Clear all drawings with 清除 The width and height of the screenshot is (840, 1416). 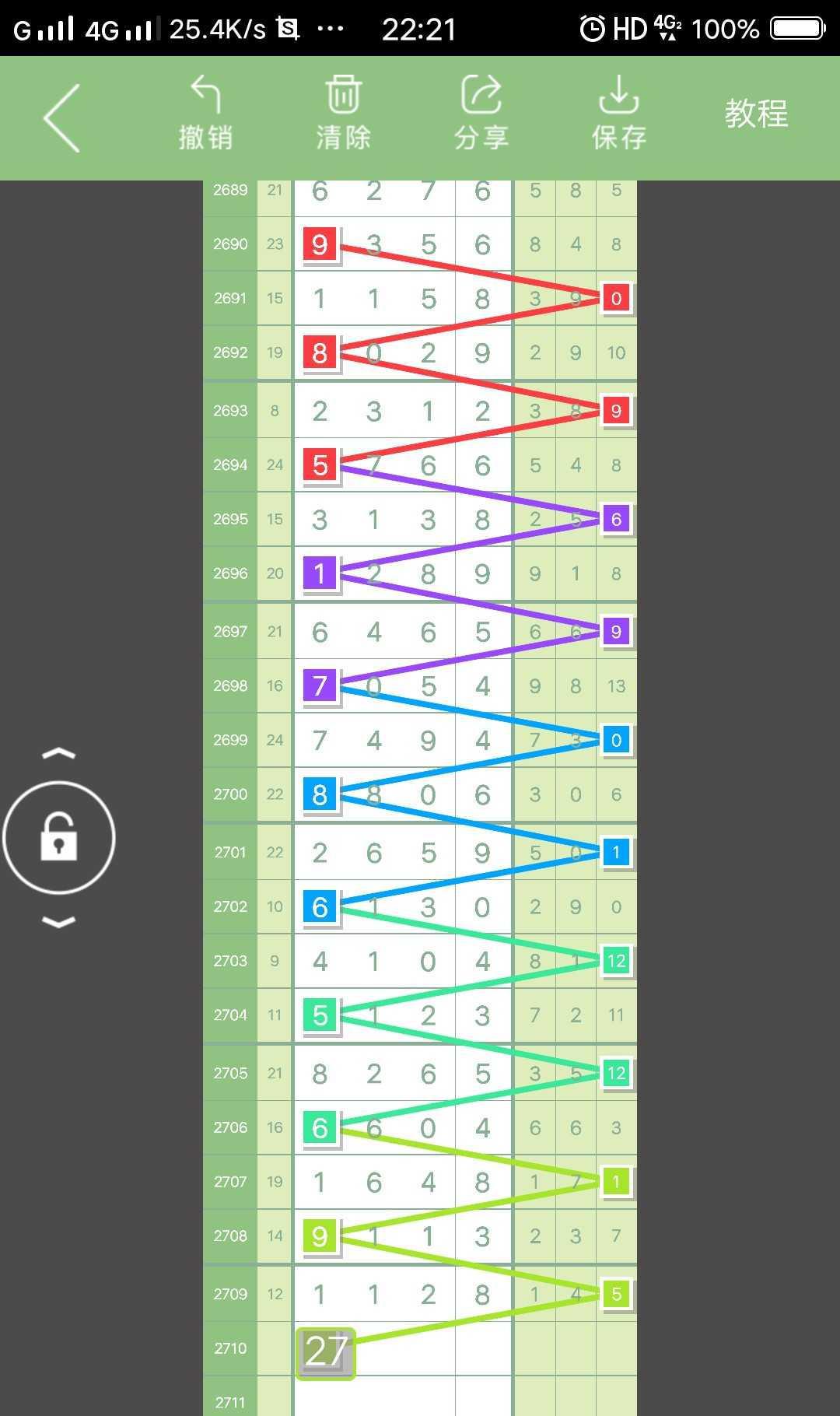[x=343, y=114]
